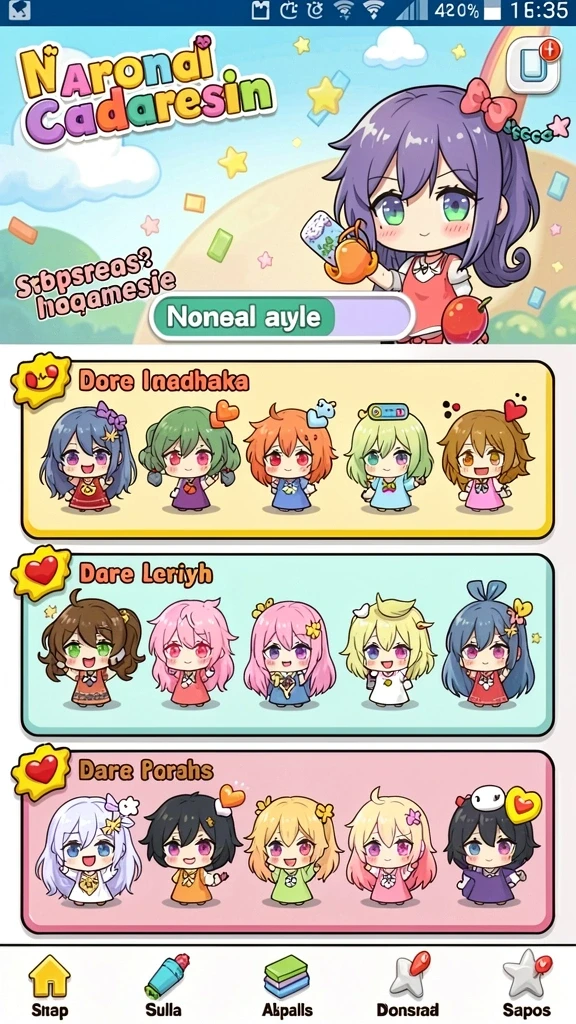Choose the black-haired orange-dress girl in Dare Porahs
The image size is (576, 1024).
pyautogui.click(x=190, y=848)
